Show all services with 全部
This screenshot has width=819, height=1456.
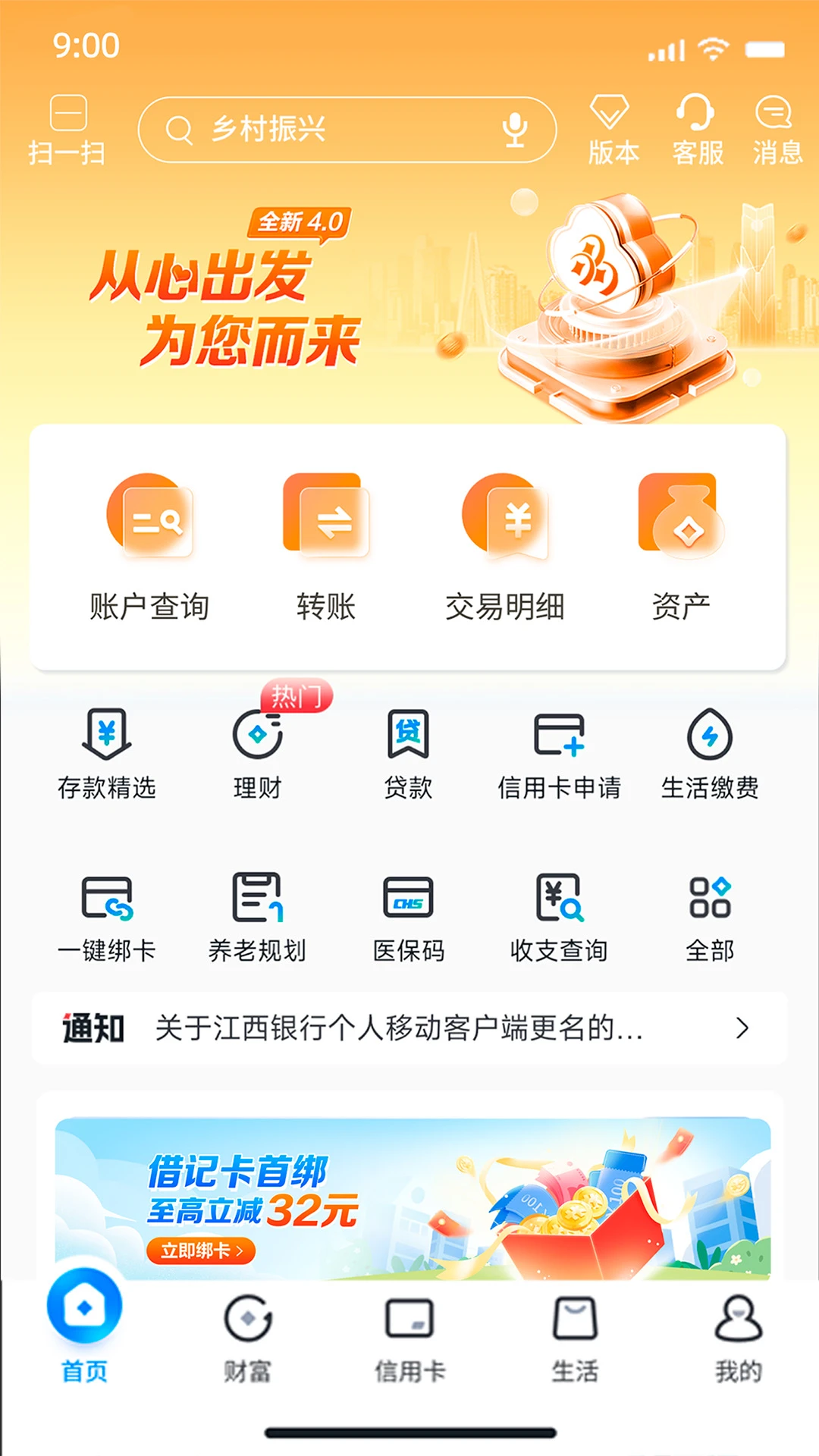click(x=710, y=918)
